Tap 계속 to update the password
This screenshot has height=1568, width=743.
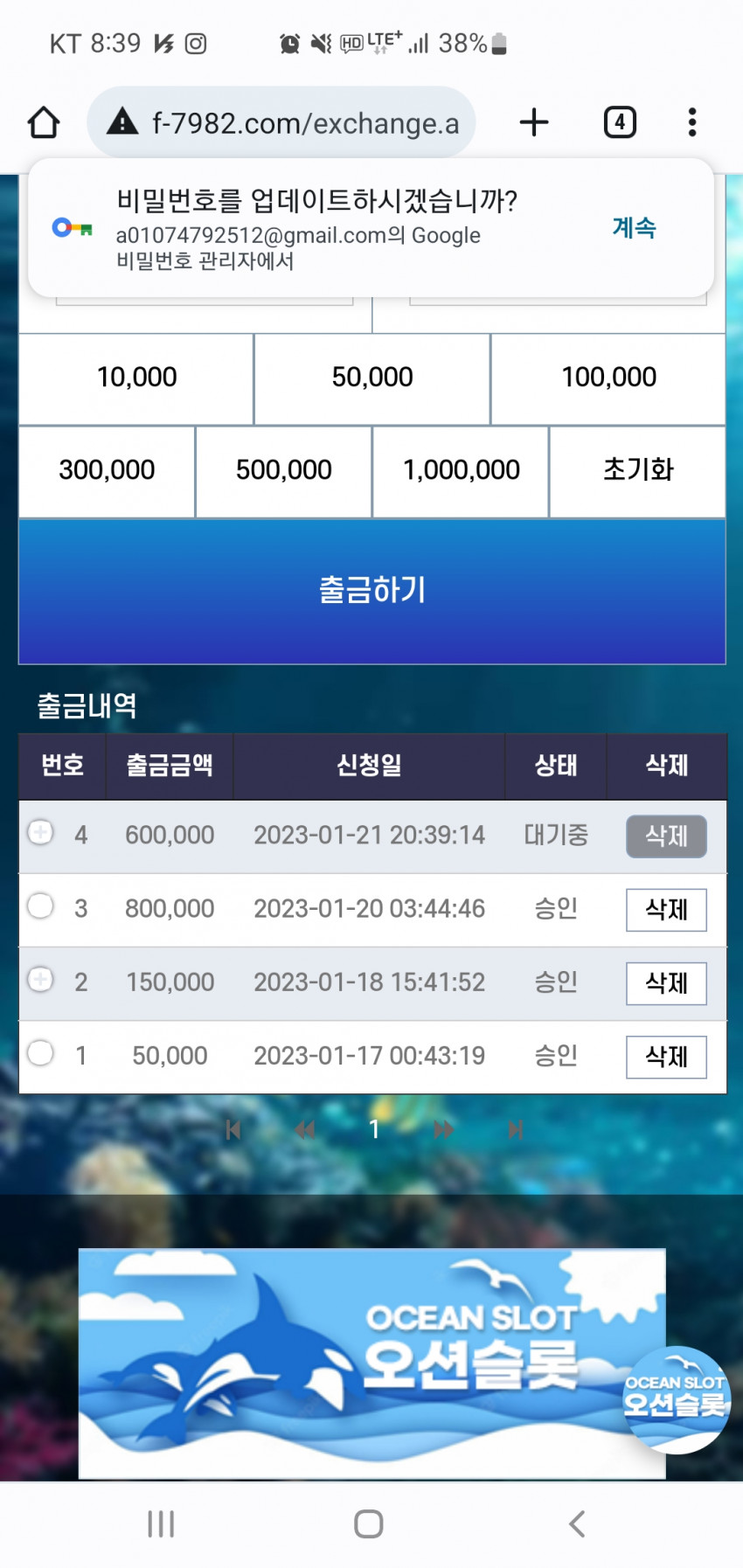634,228
